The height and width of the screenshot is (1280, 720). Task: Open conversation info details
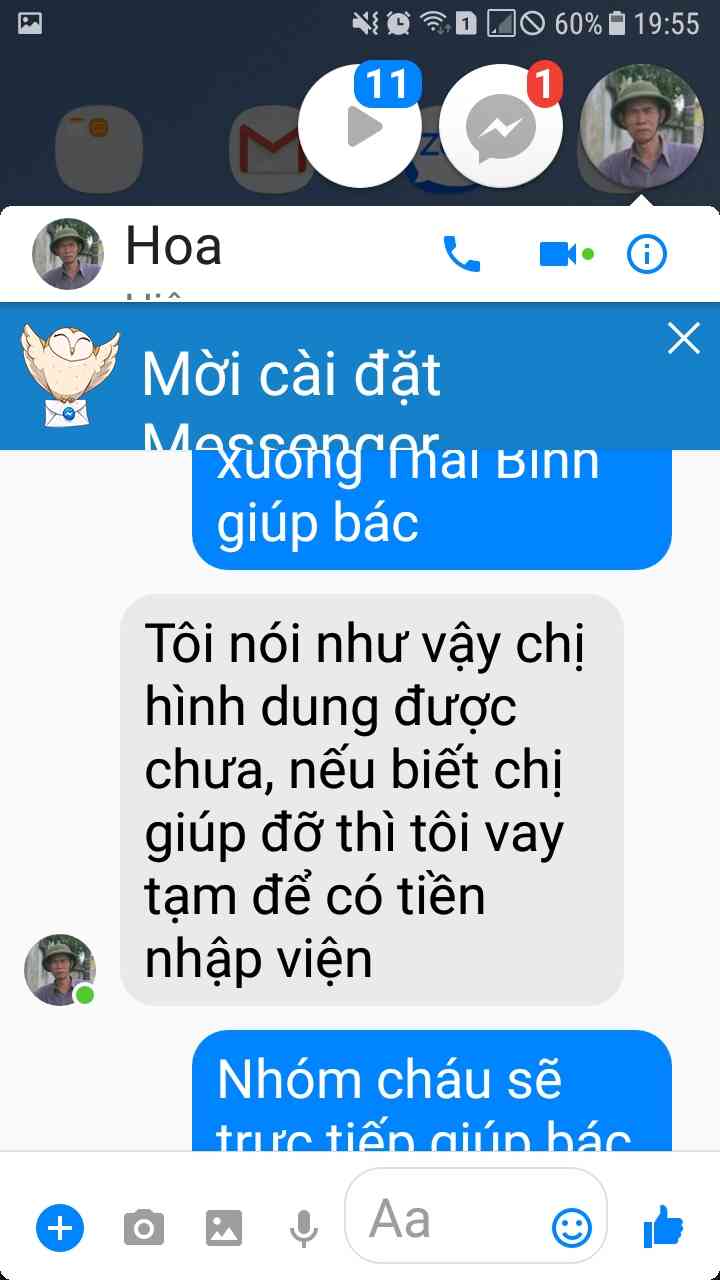click(x=646, y=255)
